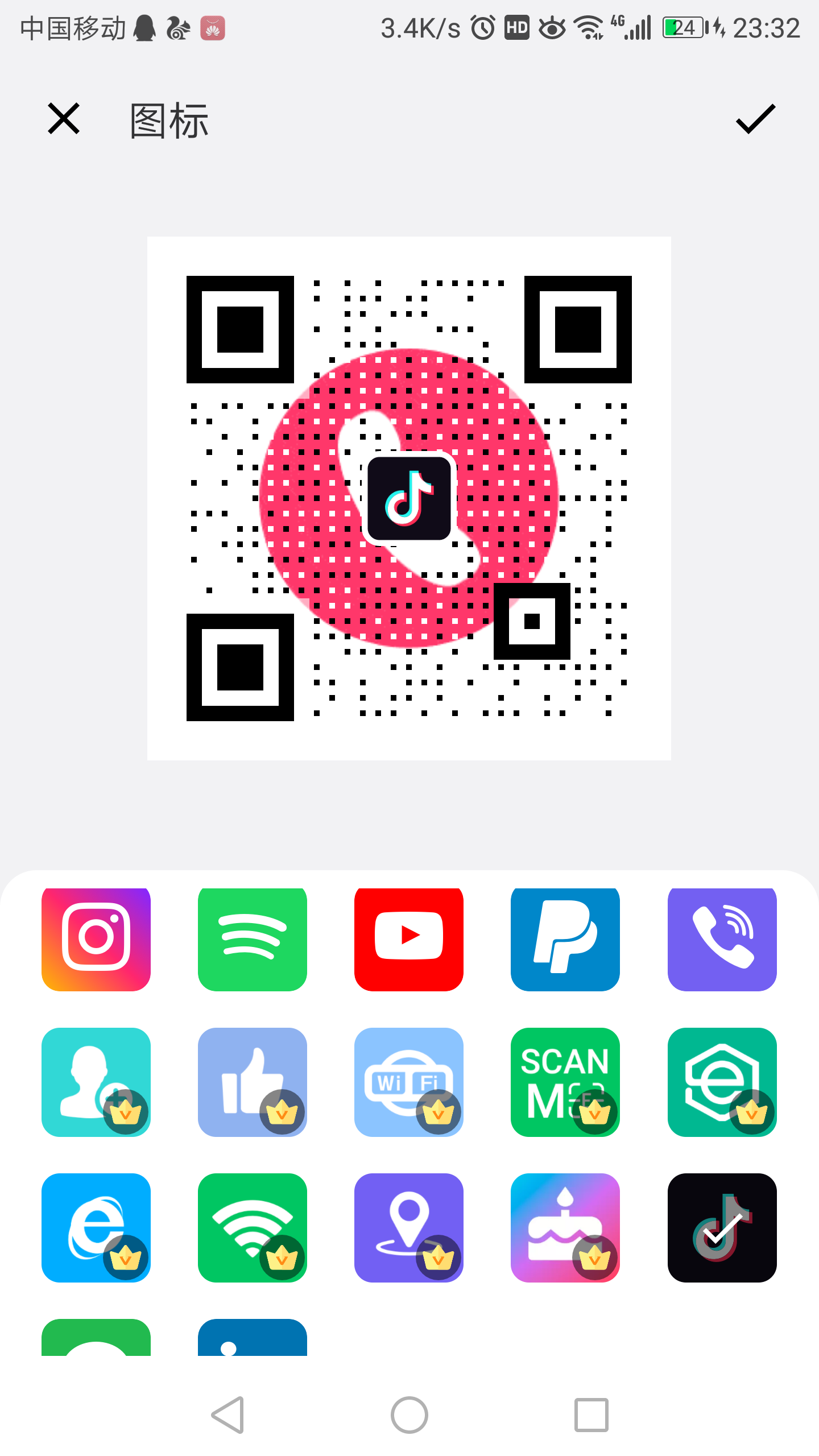Image resolution: width=819 pixels, height=1456 pixels.
Task: Open recent apps from navigation bar
Action: (591, 1414)
